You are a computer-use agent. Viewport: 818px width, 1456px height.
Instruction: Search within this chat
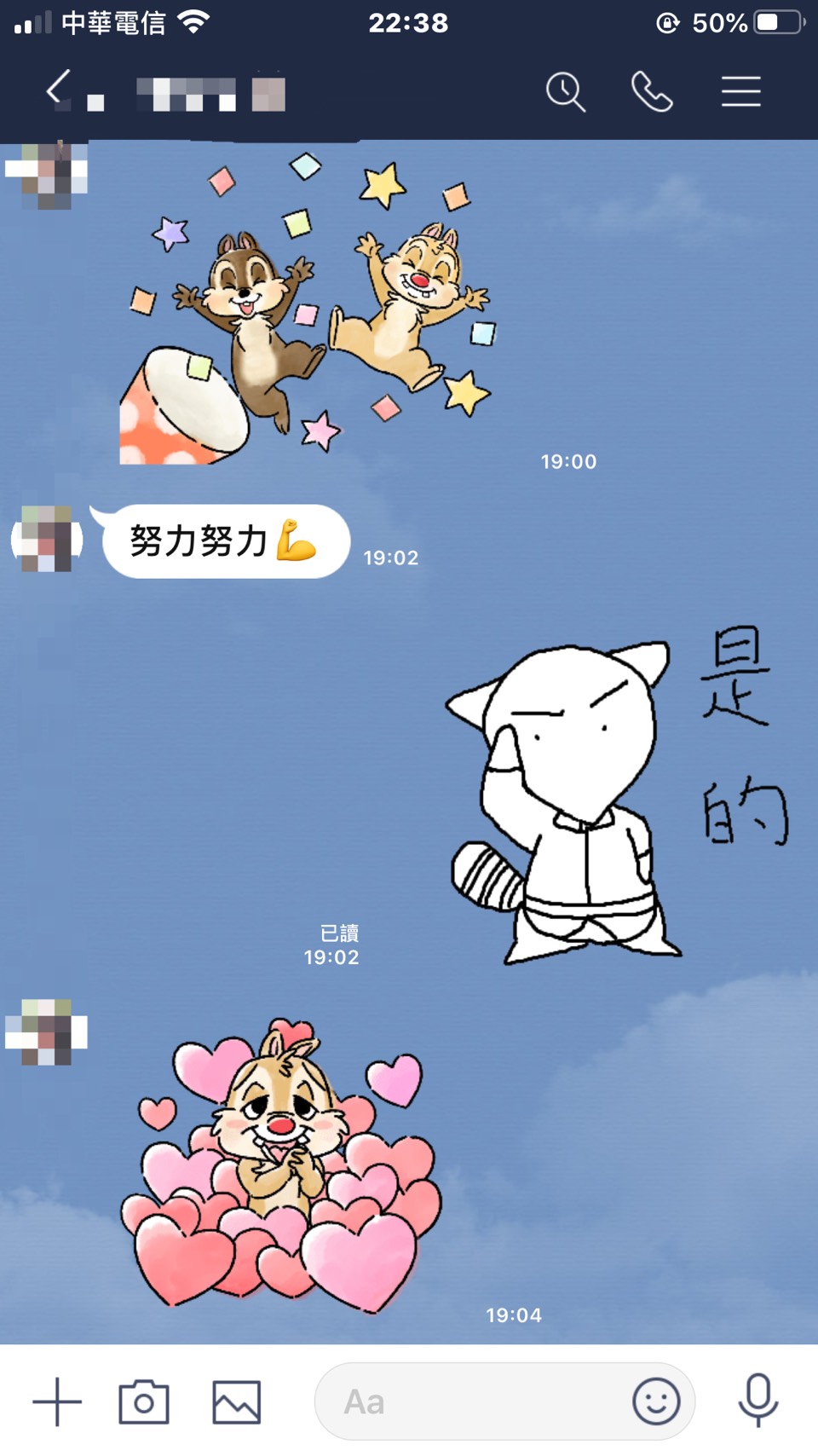(565, 91)
